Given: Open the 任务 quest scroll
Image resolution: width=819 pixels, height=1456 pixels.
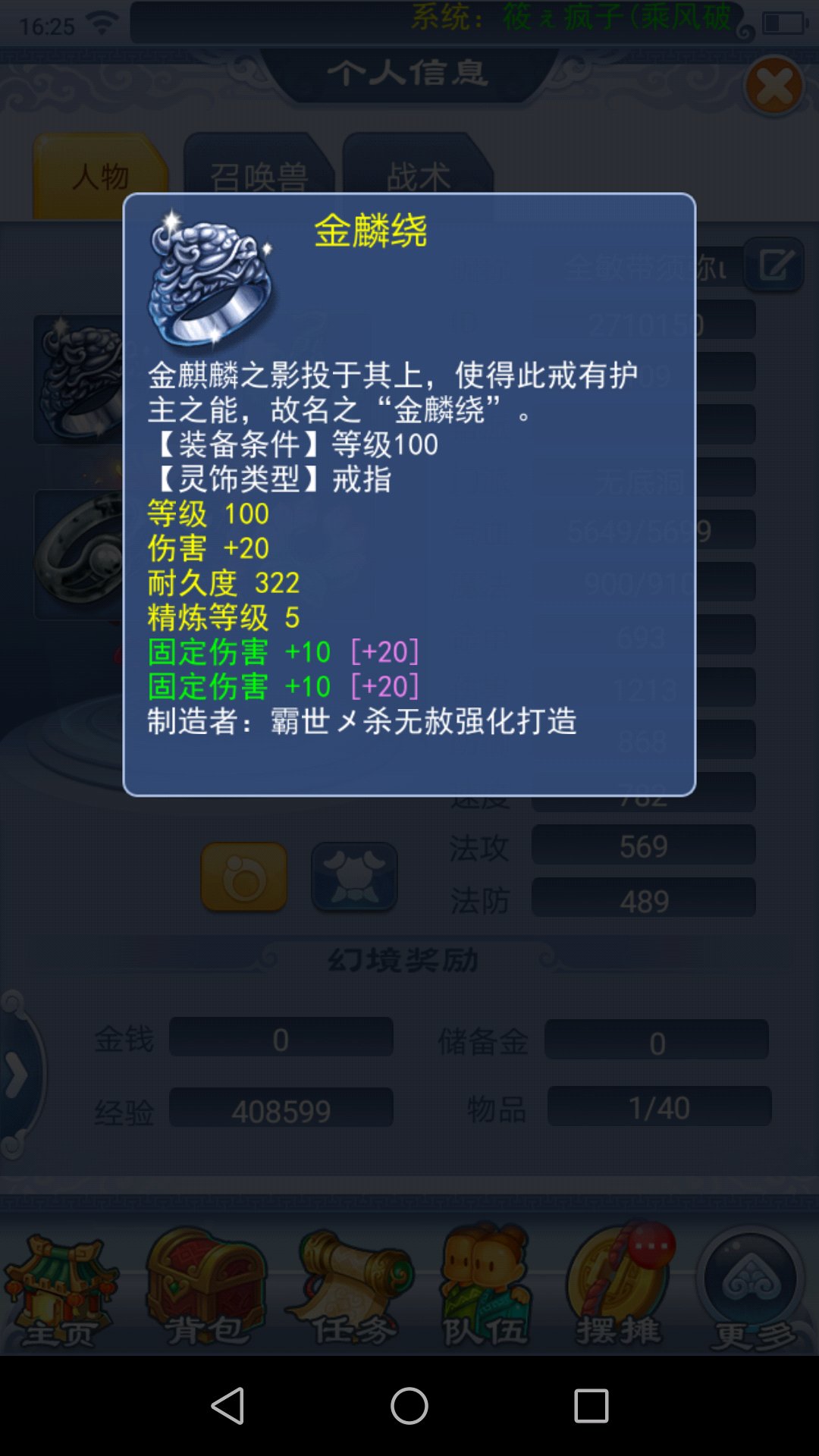Looking at the screenshot, I should (350, 1289).
